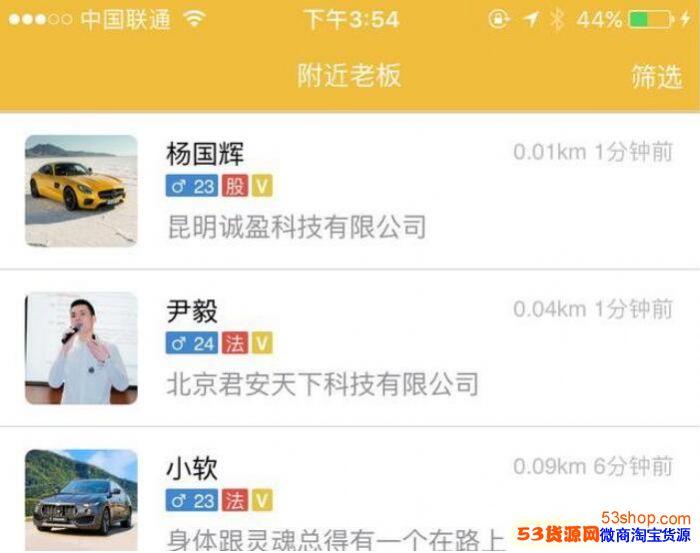Viewport: 700px width, 553px height.
Task: Open 杨国辉's profile row
Action: pyautogui.click(x=350, y=191)
